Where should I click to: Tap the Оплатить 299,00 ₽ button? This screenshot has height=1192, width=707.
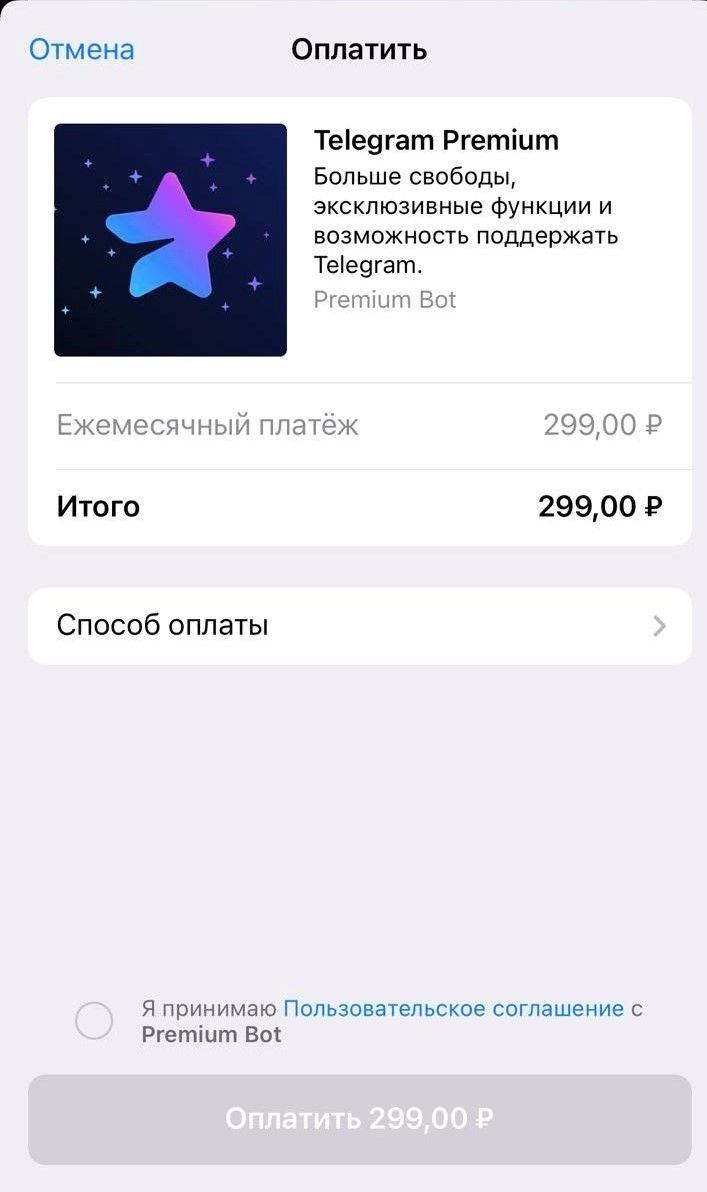(360, 1119)
